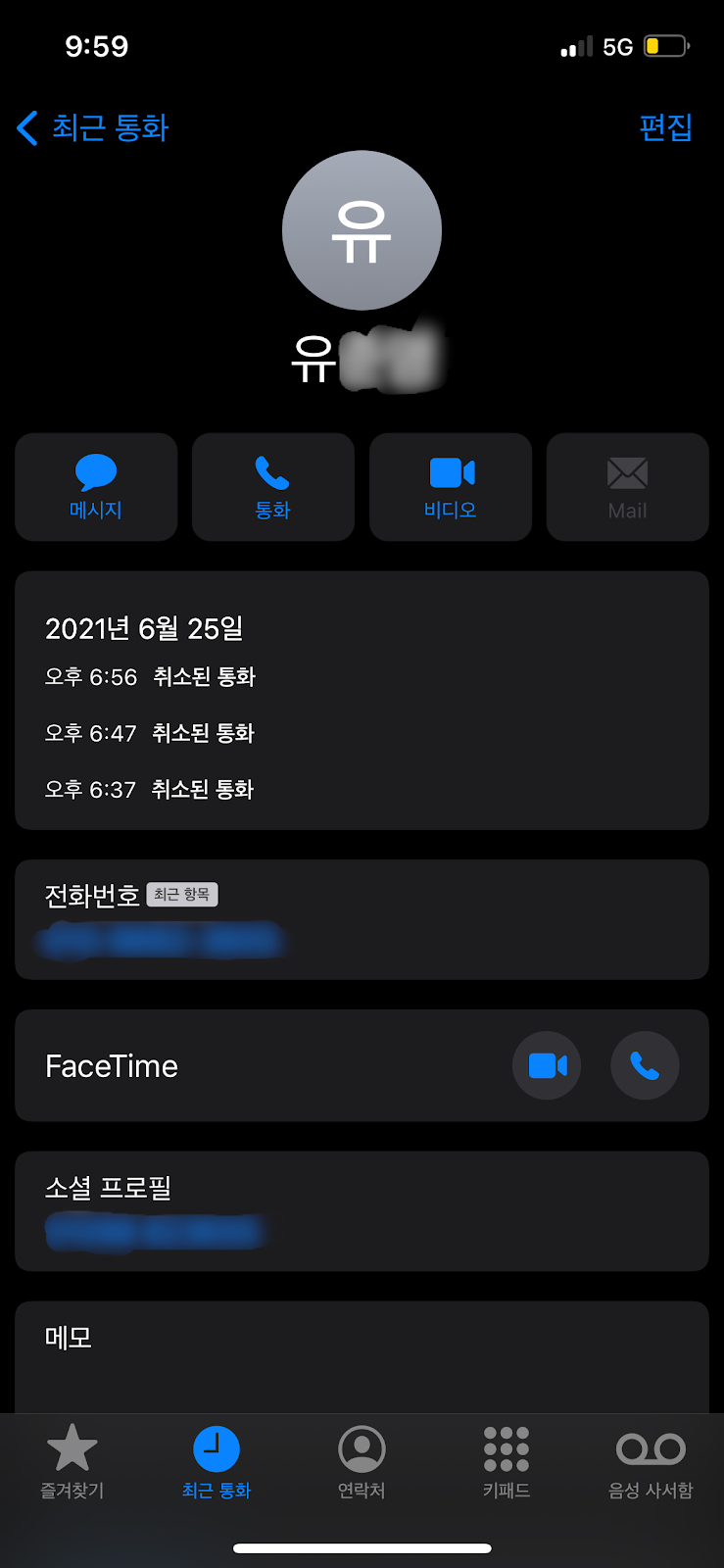Start a FaceTime video call
Screen dimensions: 724x1568
[547, 1065]
